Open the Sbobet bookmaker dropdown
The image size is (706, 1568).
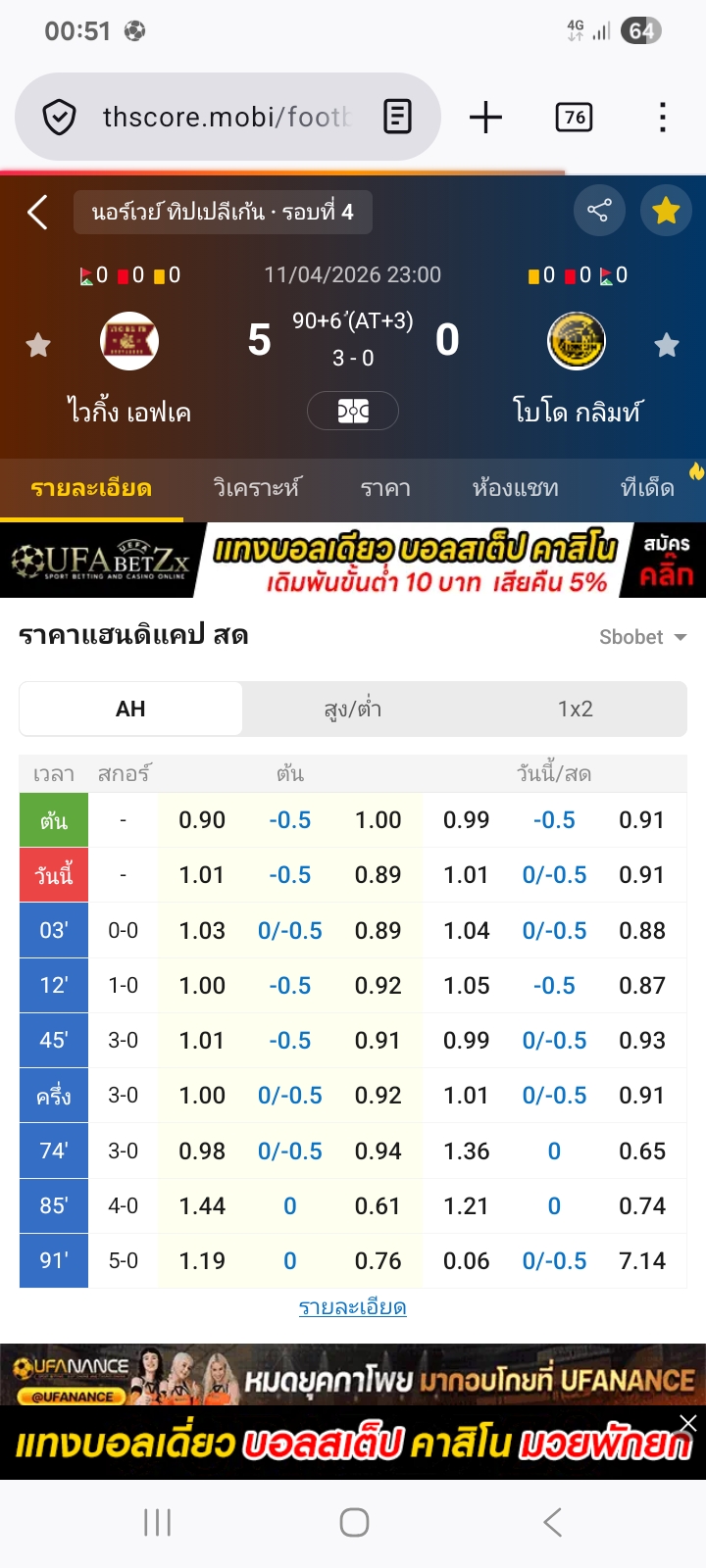click(642, 637)
